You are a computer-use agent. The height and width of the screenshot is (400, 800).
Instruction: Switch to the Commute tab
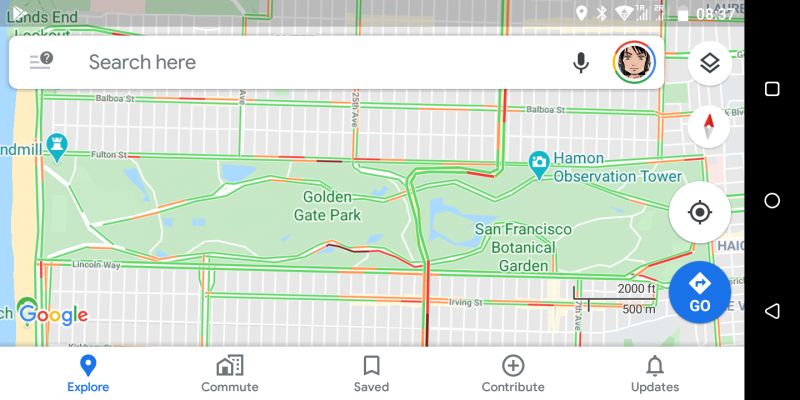coord(229,374)
